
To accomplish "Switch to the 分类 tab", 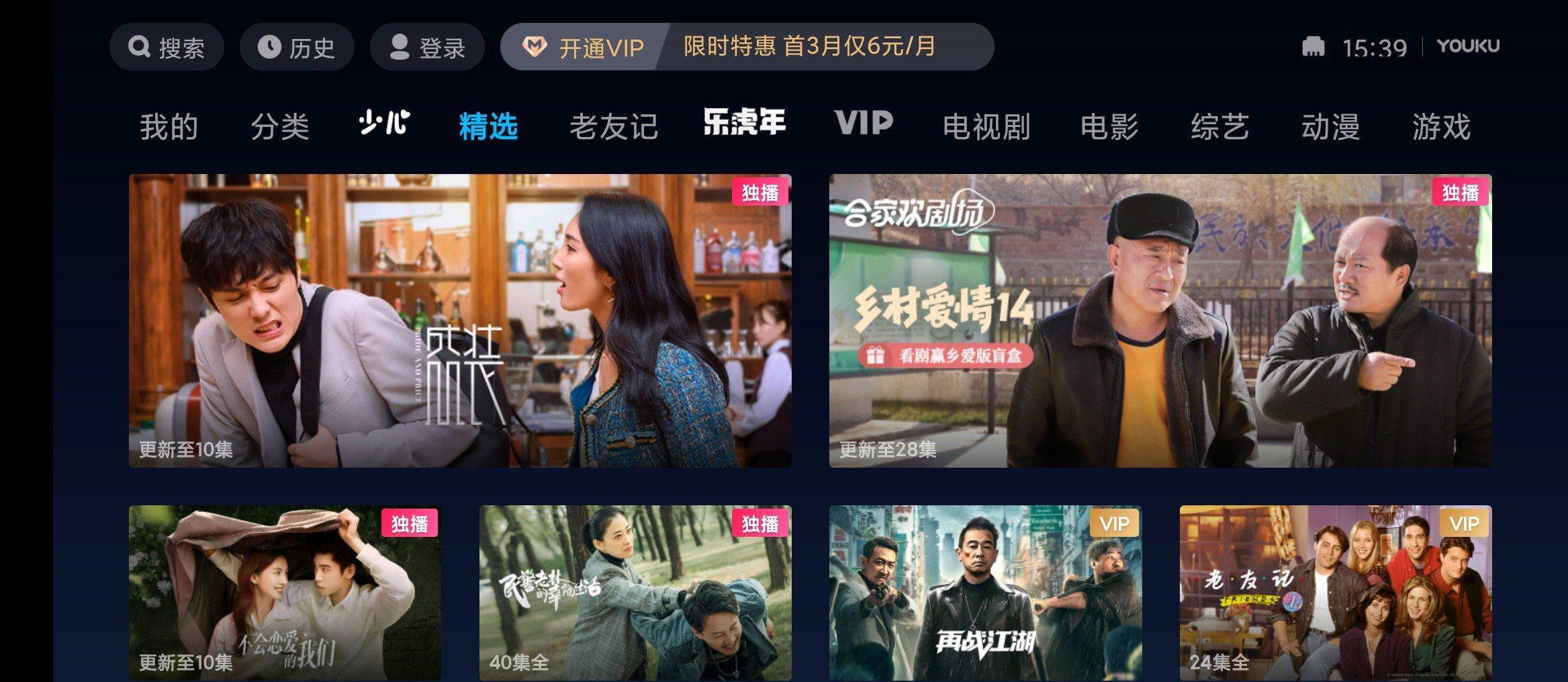I will coord(279,126).
